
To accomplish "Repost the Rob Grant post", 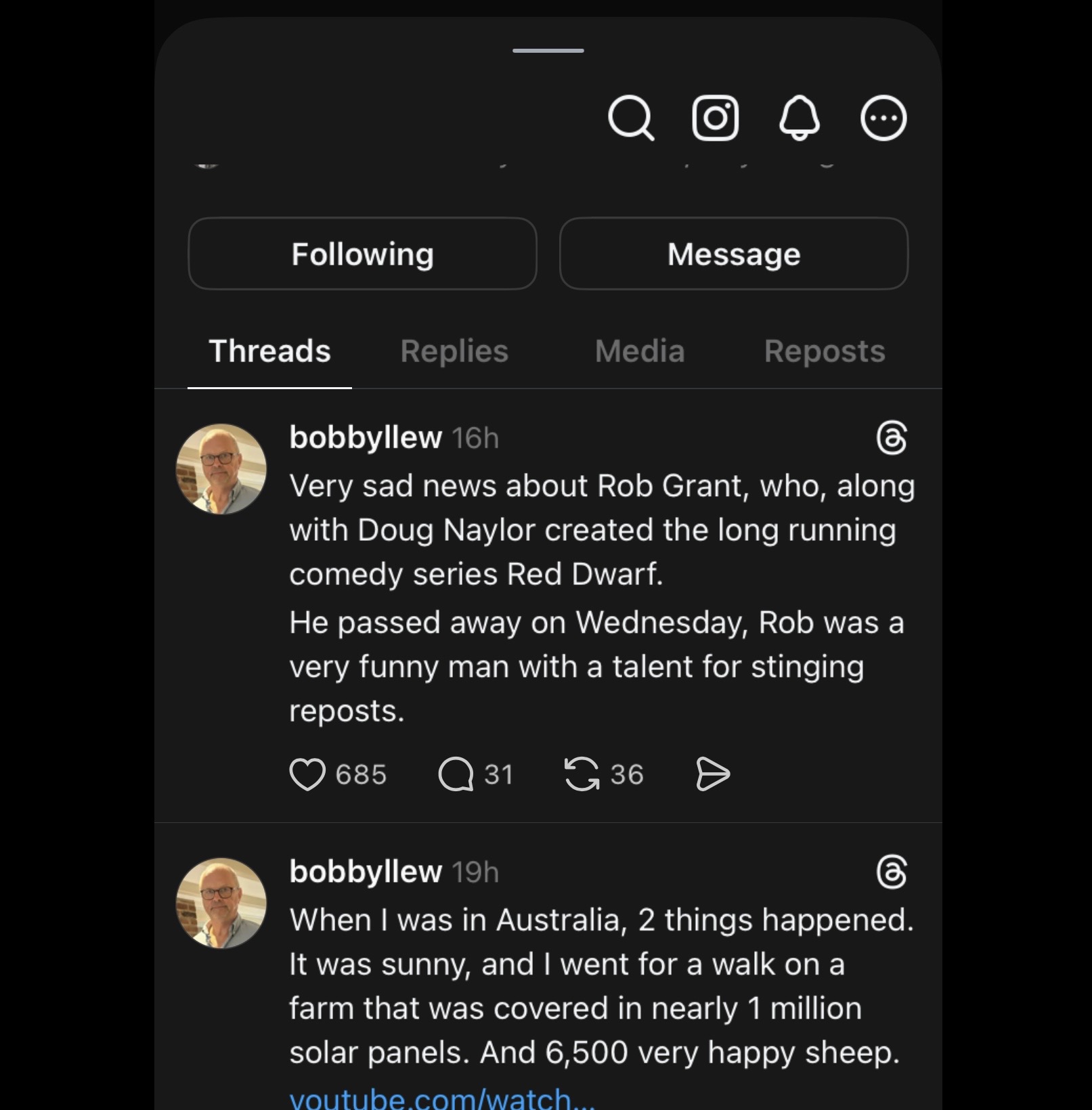I will (582, 774).
